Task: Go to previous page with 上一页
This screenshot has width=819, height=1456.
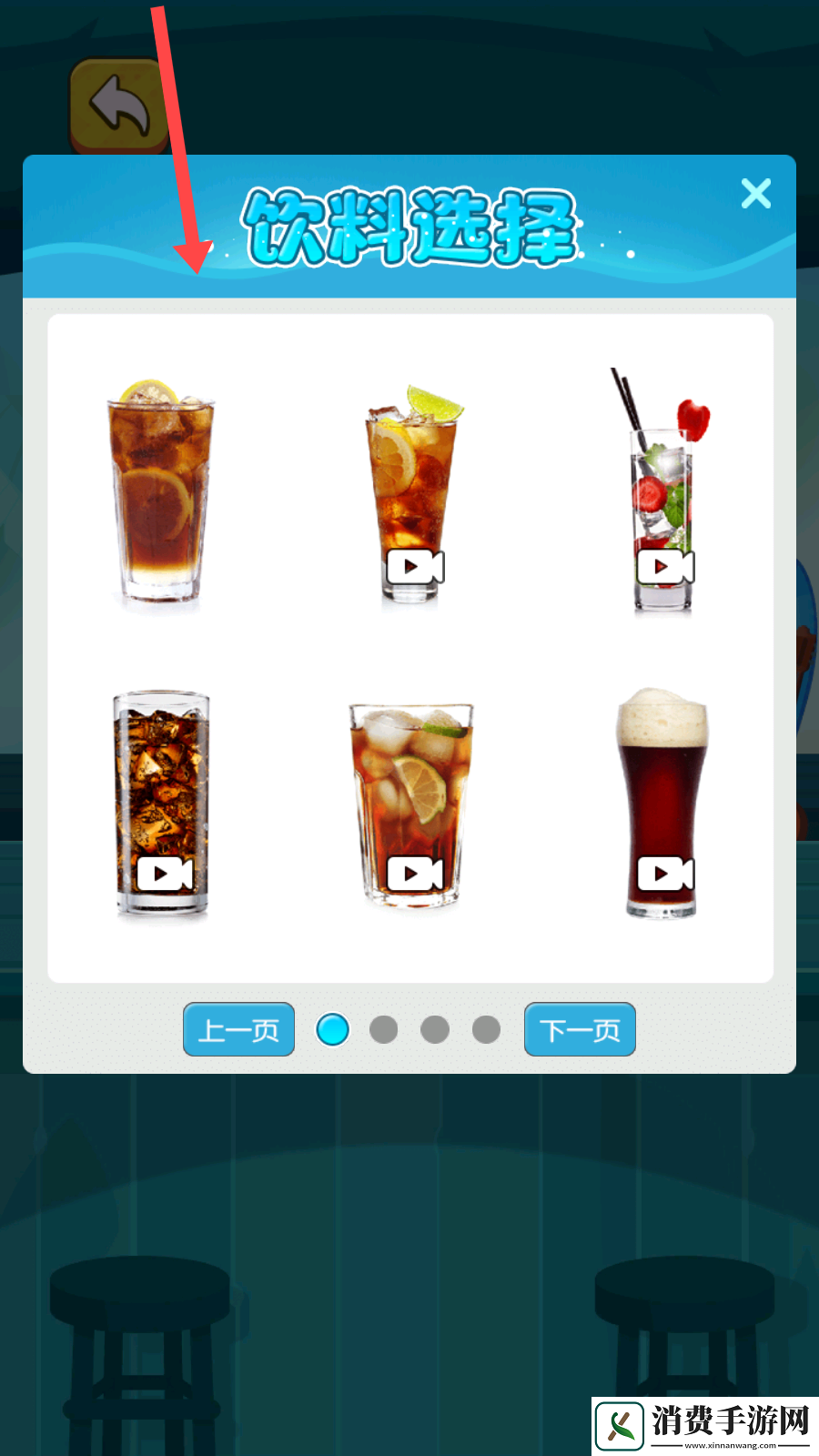Action: pos(238,1029)
